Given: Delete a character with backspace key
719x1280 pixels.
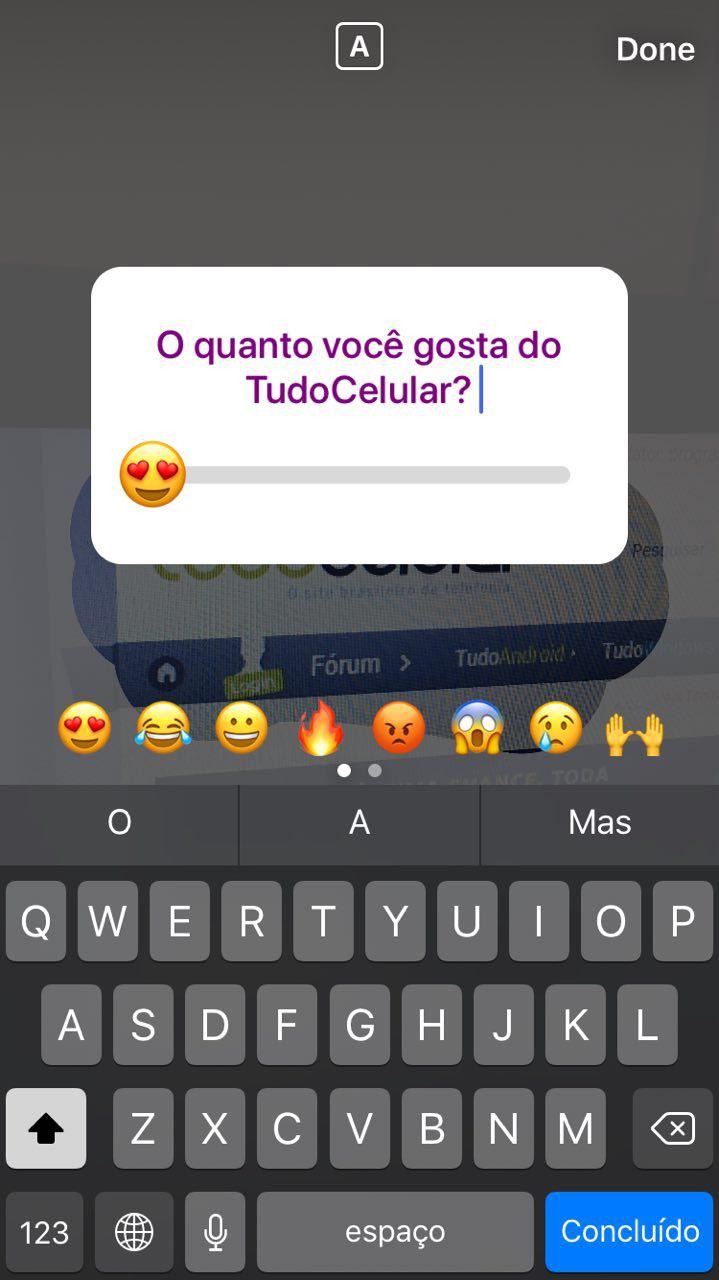Looking at the screenshot, I should click(672, 1129).
